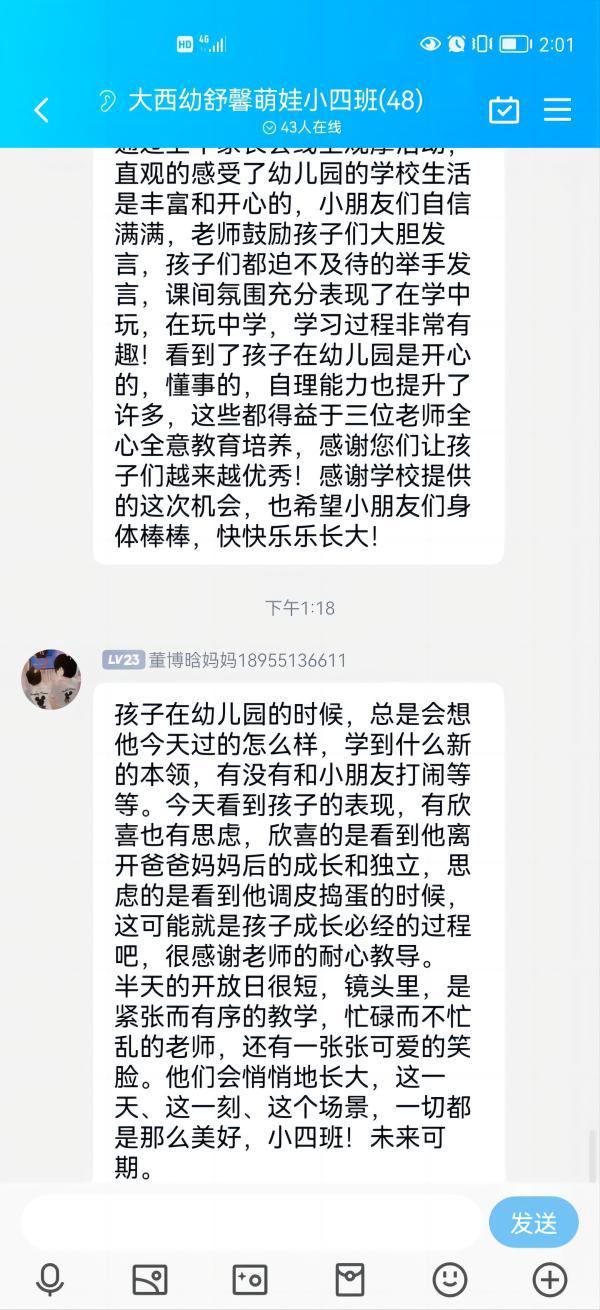Go back from the group chat
Viewport: 600px width, 1310px height.
pos(41,110)
